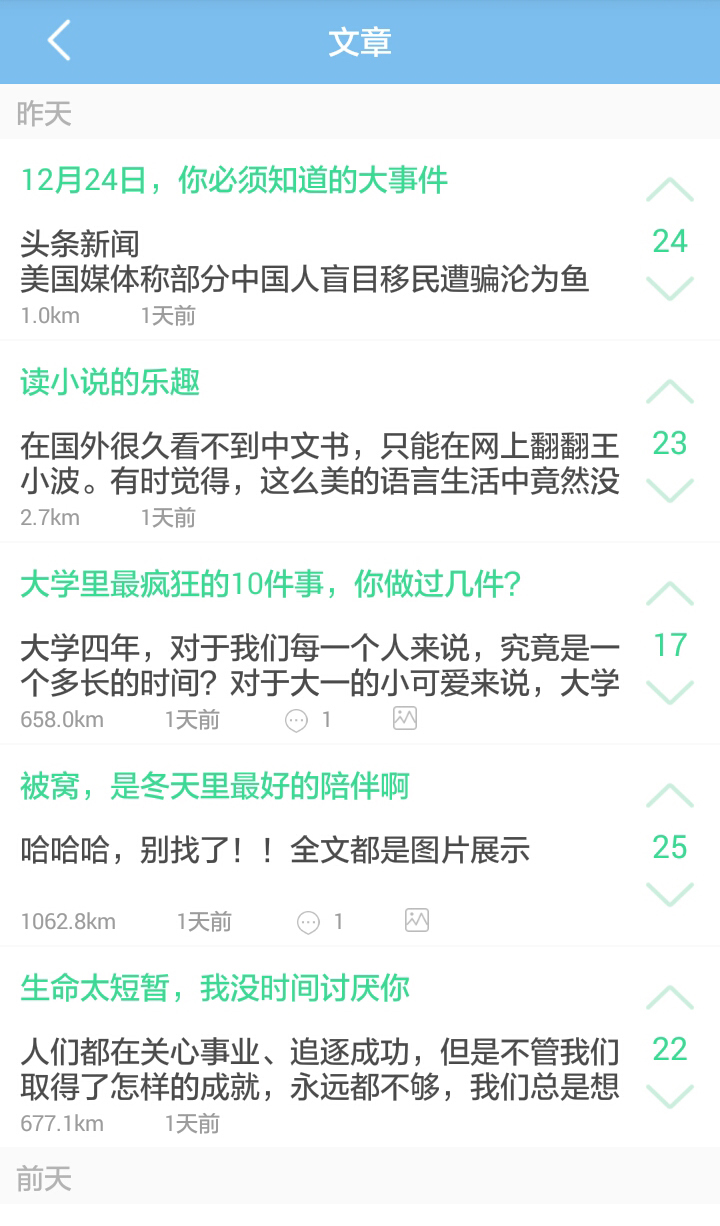Downvote 生命太短暂 article
This screenshot has width=720, height=1226.
pos(669,1096)
